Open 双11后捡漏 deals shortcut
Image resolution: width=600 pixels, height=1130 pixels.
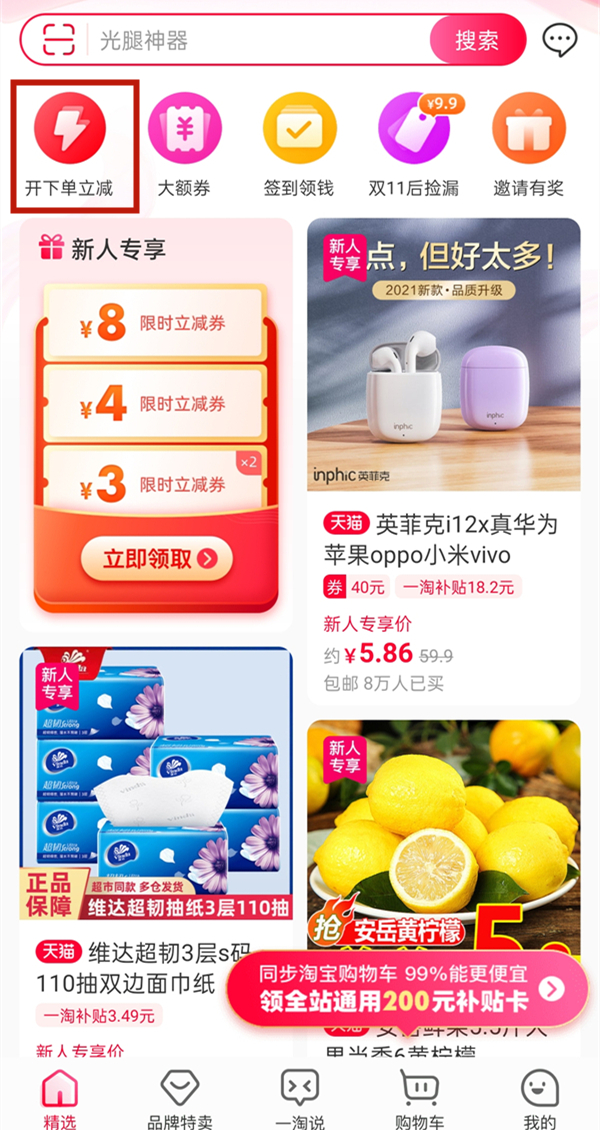[x=414, y=145]
